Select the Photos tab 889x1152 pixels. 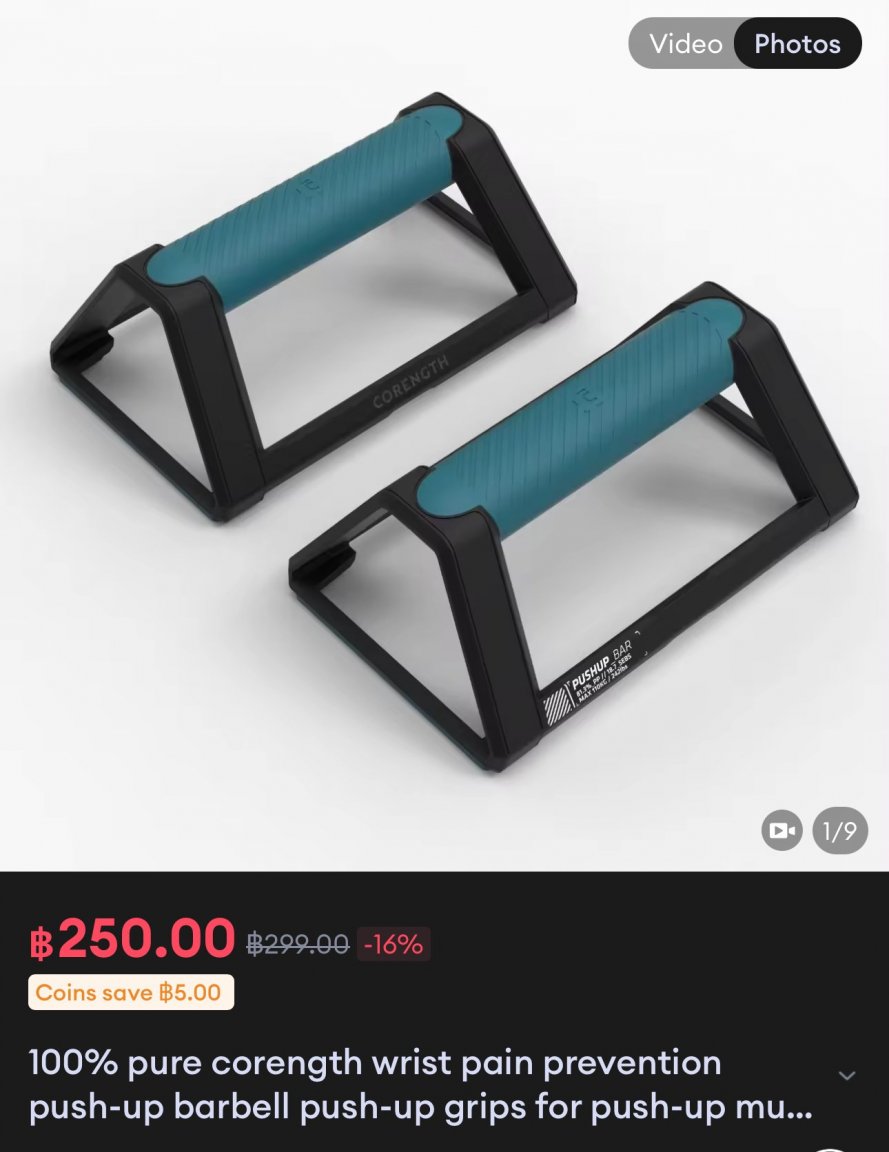click(x=797, y=44)
